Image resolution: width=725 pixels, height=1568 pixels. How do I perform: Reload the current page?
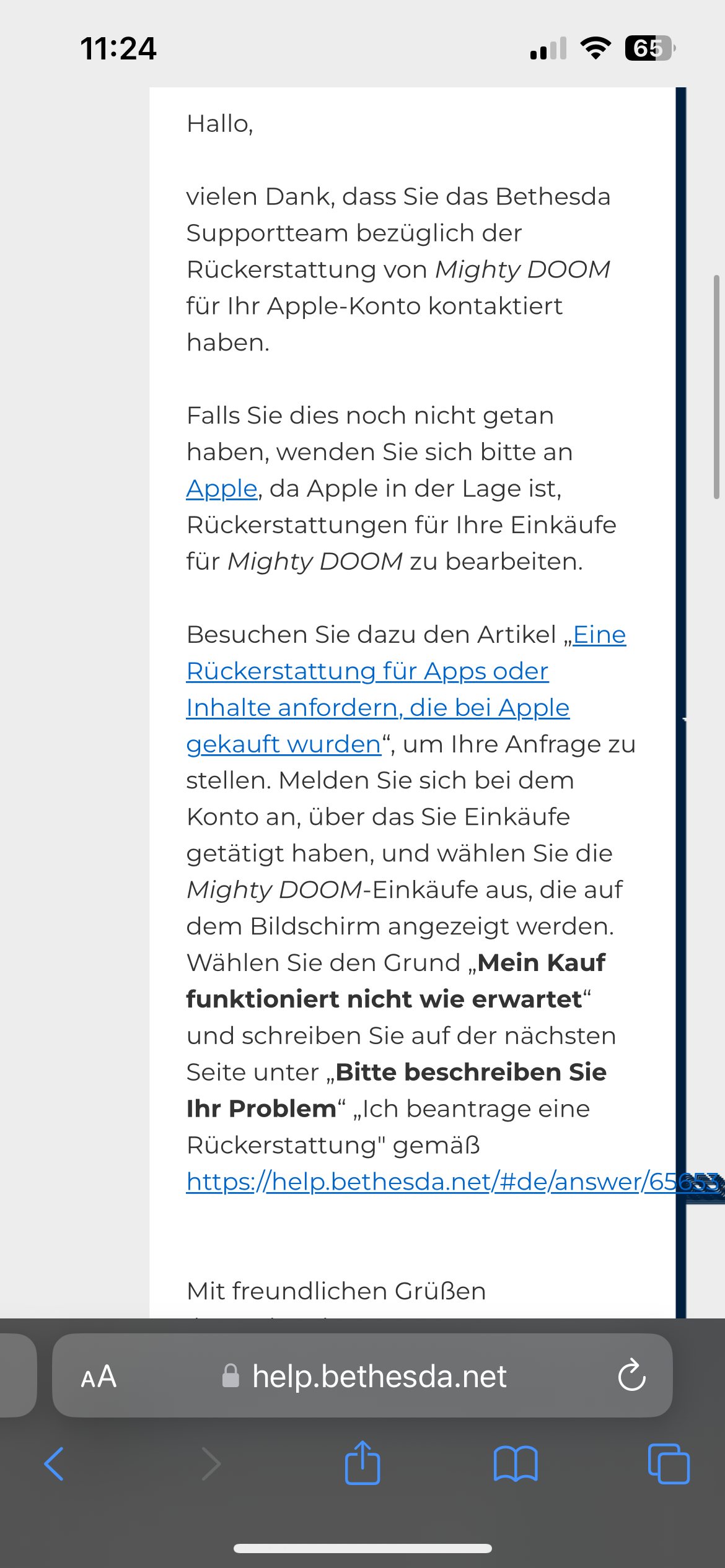(631, 1375)
